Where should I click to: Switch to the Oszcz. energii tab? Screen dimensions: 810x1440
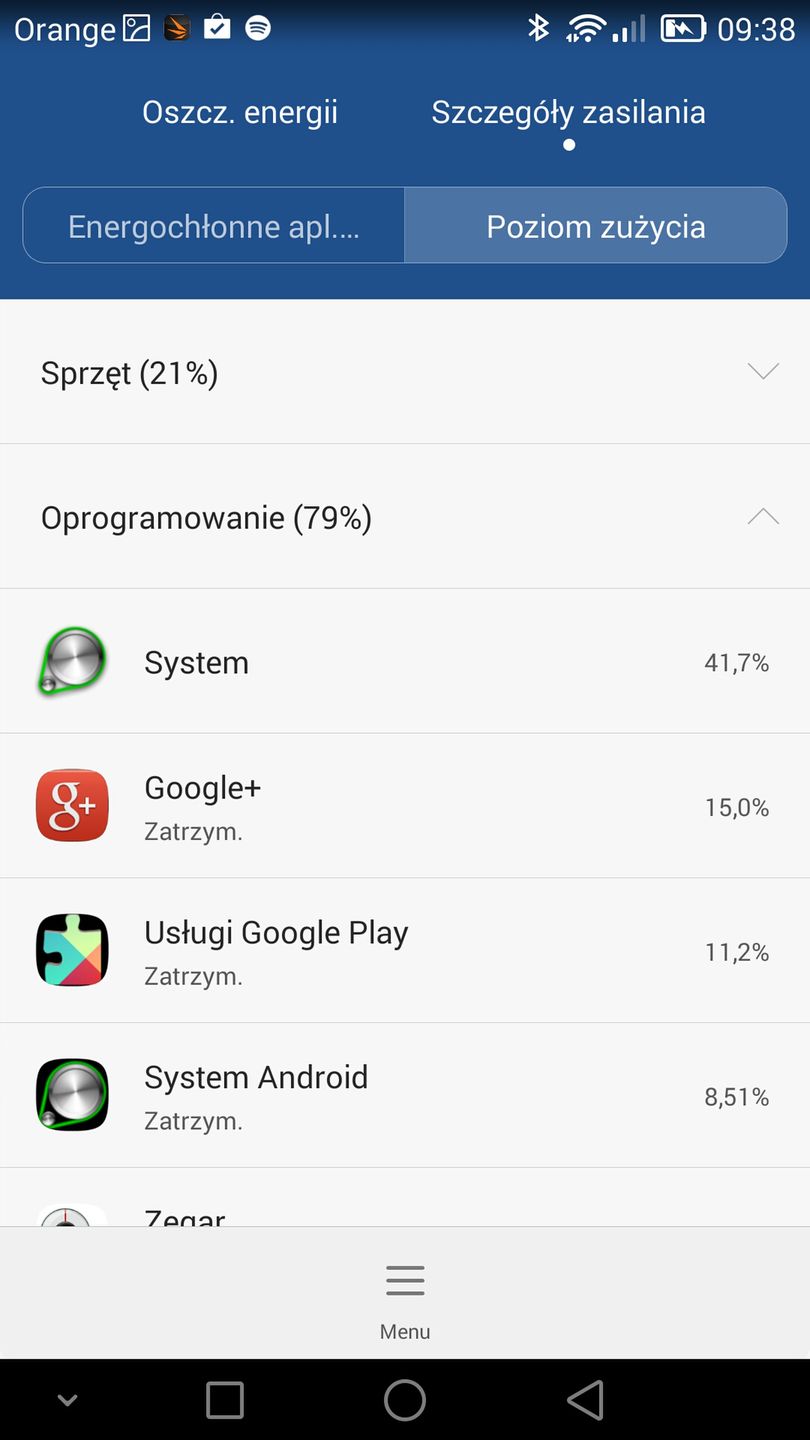[x=240, y=112]
